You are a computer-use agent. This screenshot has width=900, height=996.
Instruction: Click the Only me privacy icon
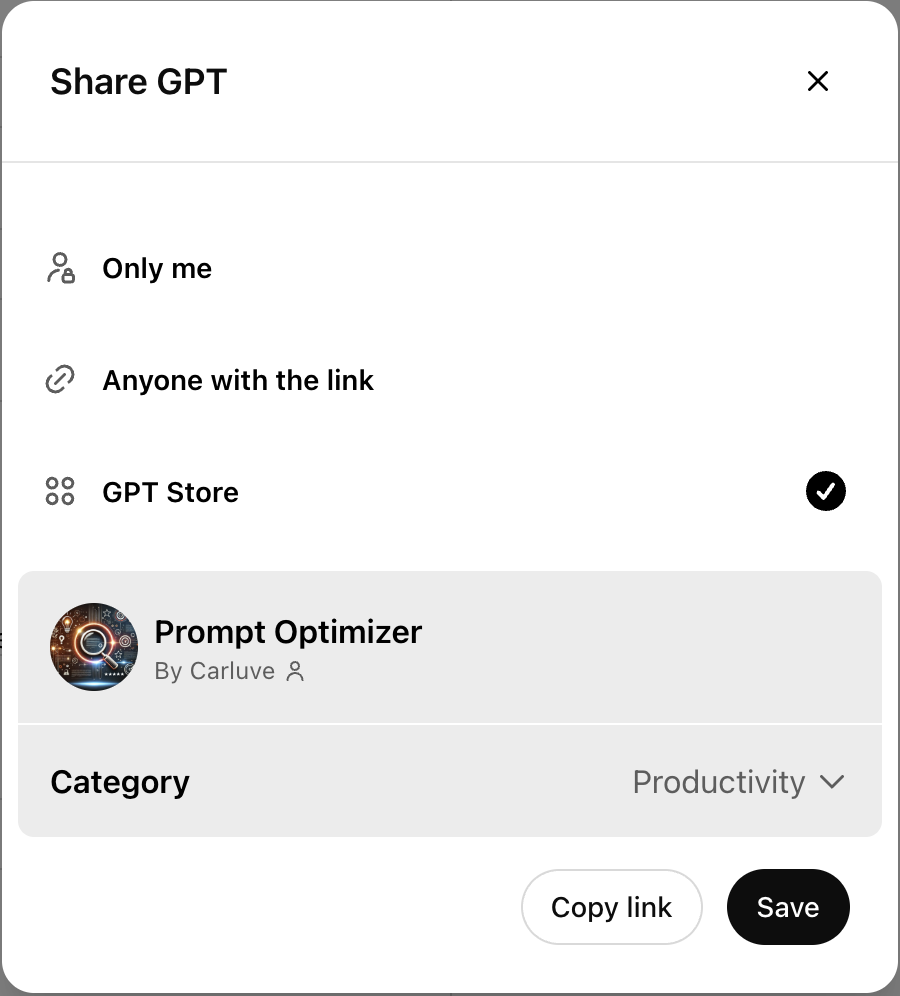(61, 268)
